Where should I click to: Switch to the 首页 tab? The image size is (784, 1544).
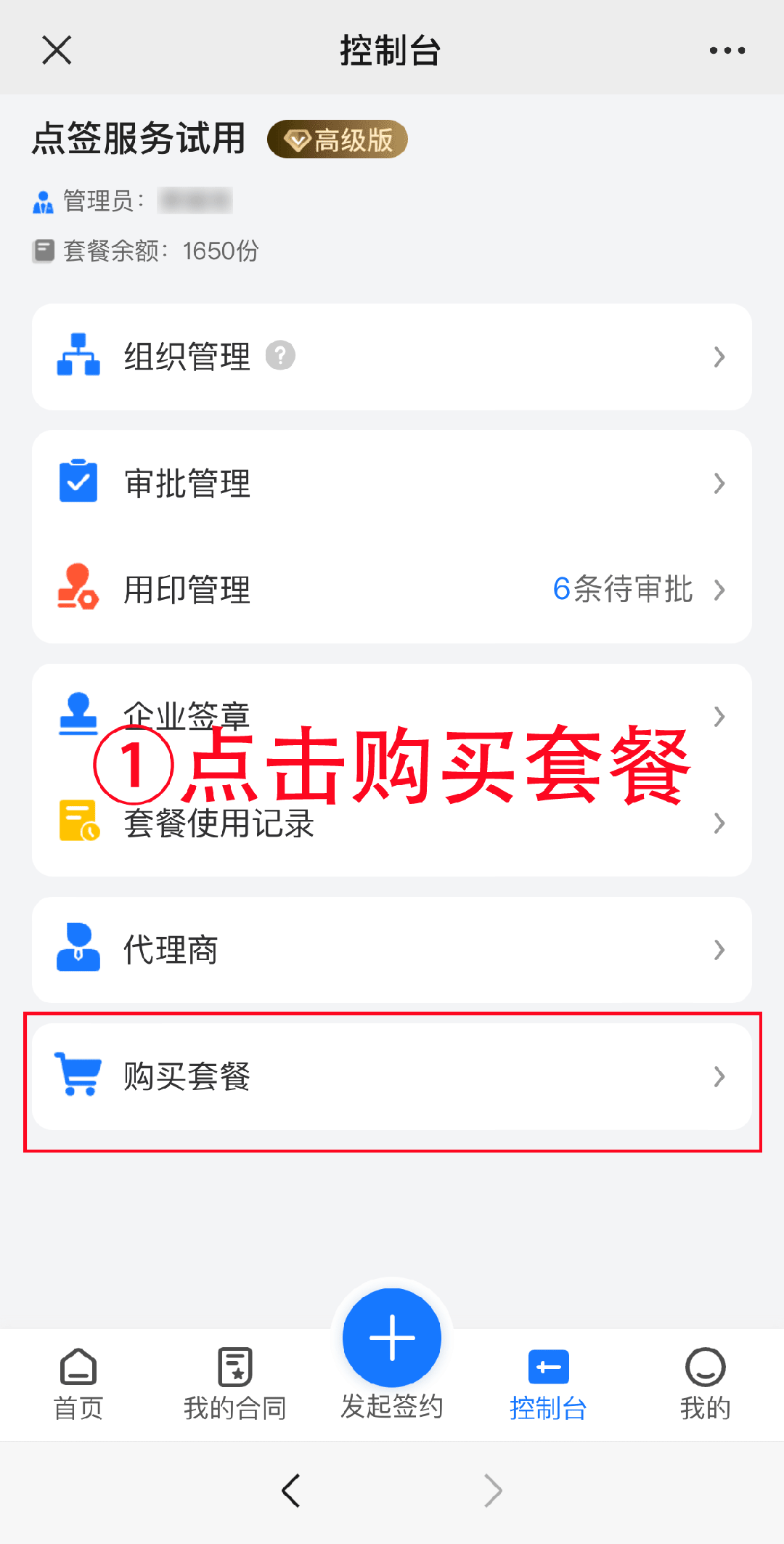coord(78,1384)
